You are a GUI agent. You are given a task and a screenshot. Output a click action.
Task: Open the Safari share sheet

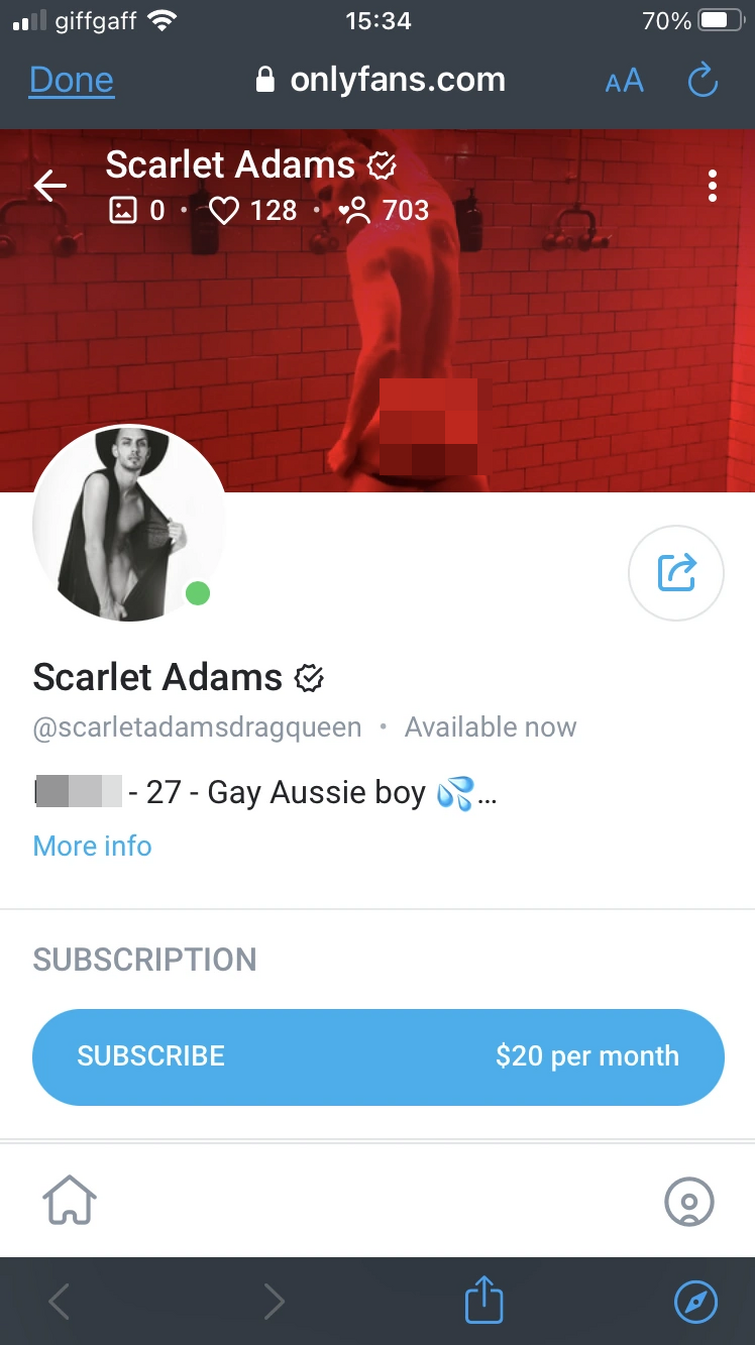484,1300
